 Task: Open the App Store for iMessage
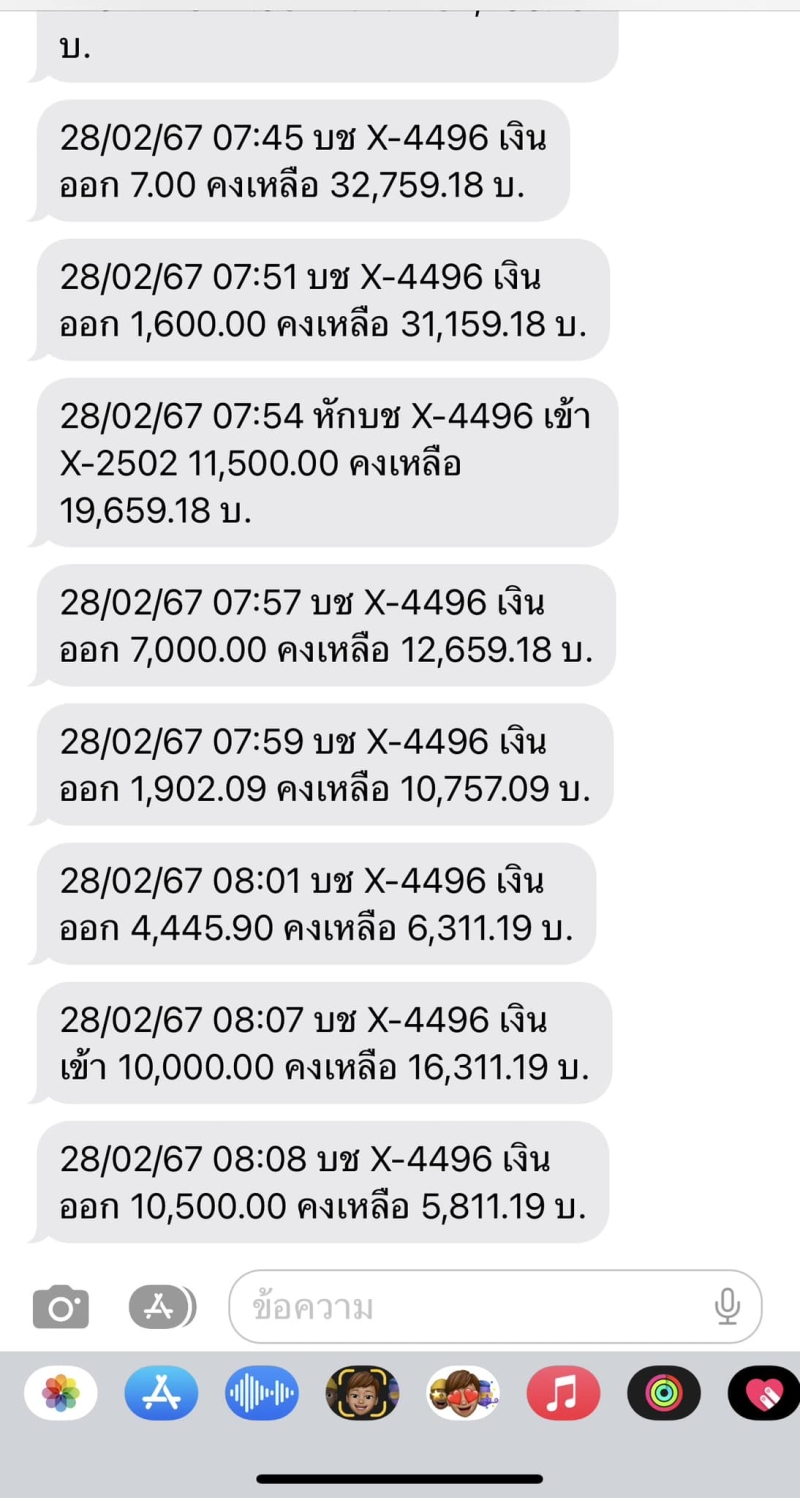coord(161,1393)
